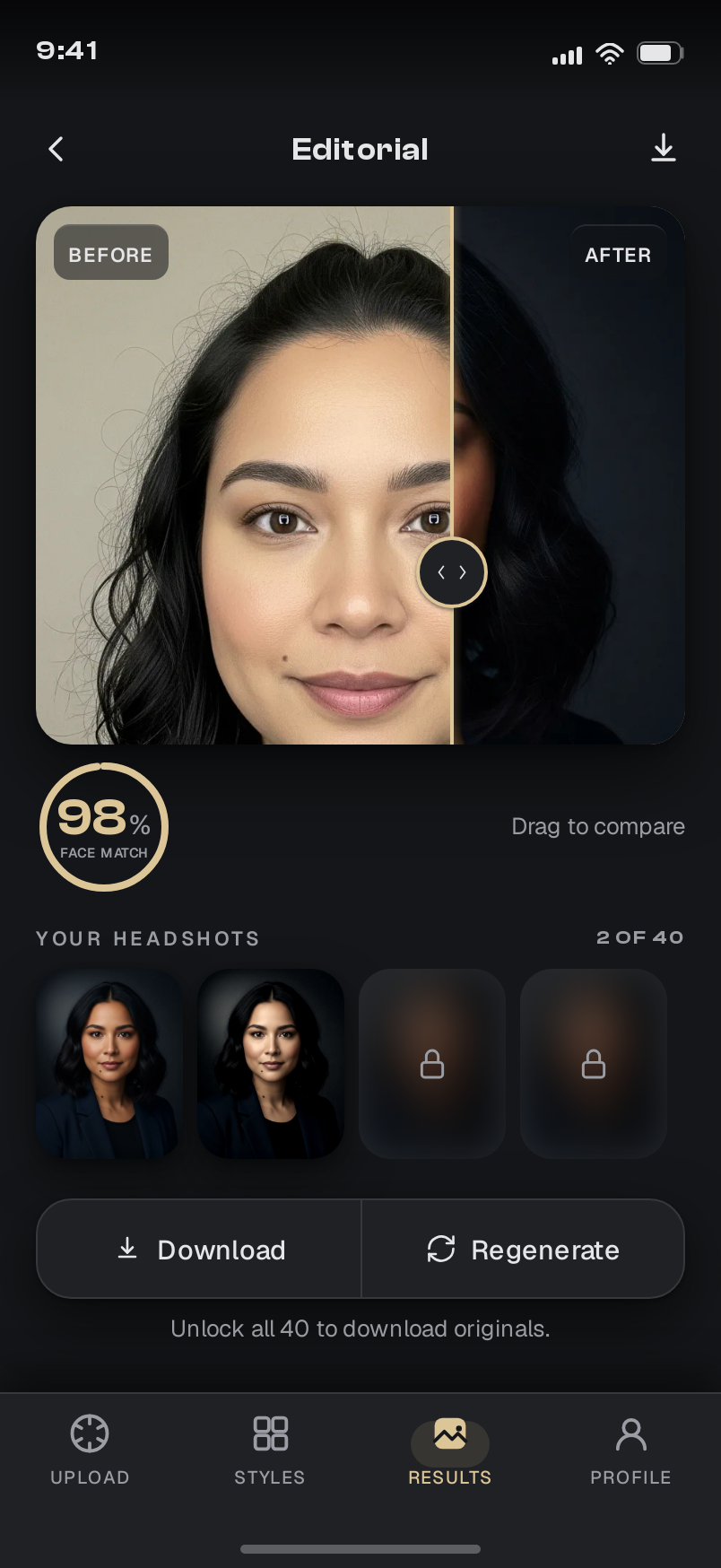Tap the before/after comparison slider handle
This screenshot has width=721, height=1568.
tap(452, 572)
